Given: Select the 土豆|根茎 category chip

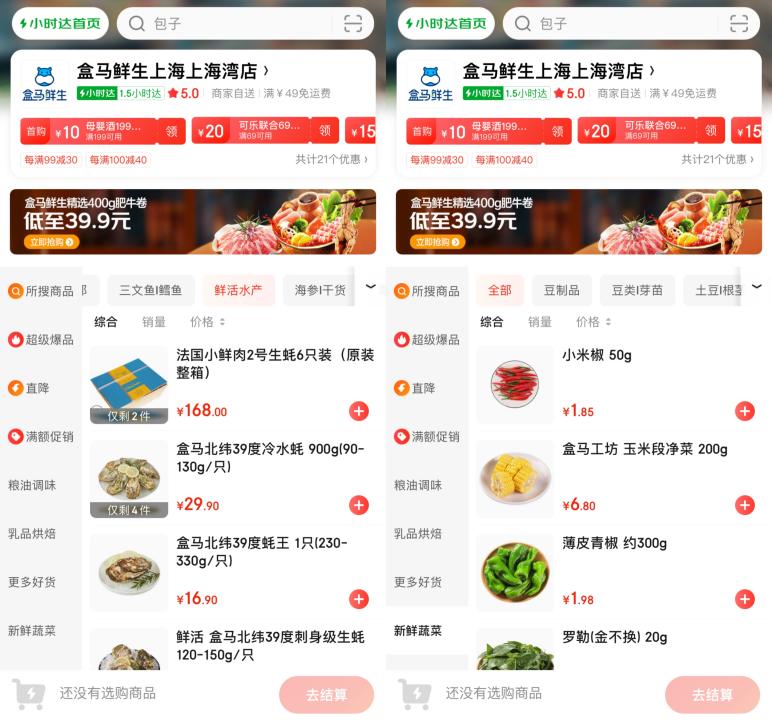Looking at the screenshot, I should [x=718, y=290].
